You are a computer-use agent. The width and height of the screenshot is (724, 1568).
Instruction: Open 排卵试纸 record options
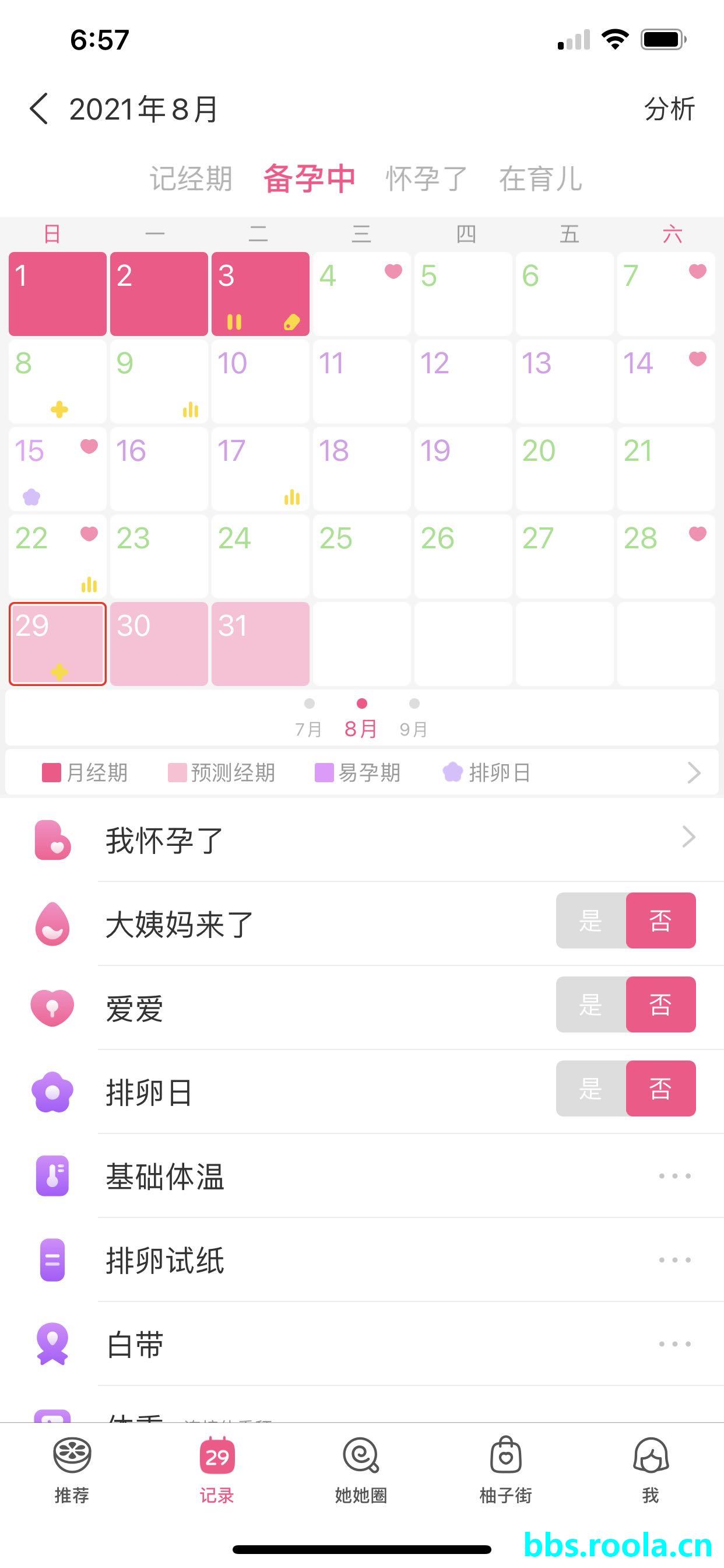[674, 1260]
